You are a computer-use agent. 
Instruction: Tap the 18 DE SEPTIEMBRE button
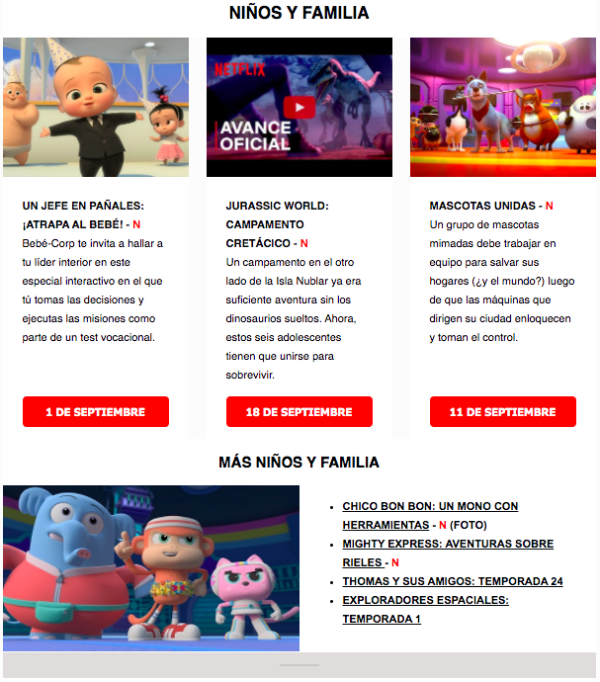point(299,412)
